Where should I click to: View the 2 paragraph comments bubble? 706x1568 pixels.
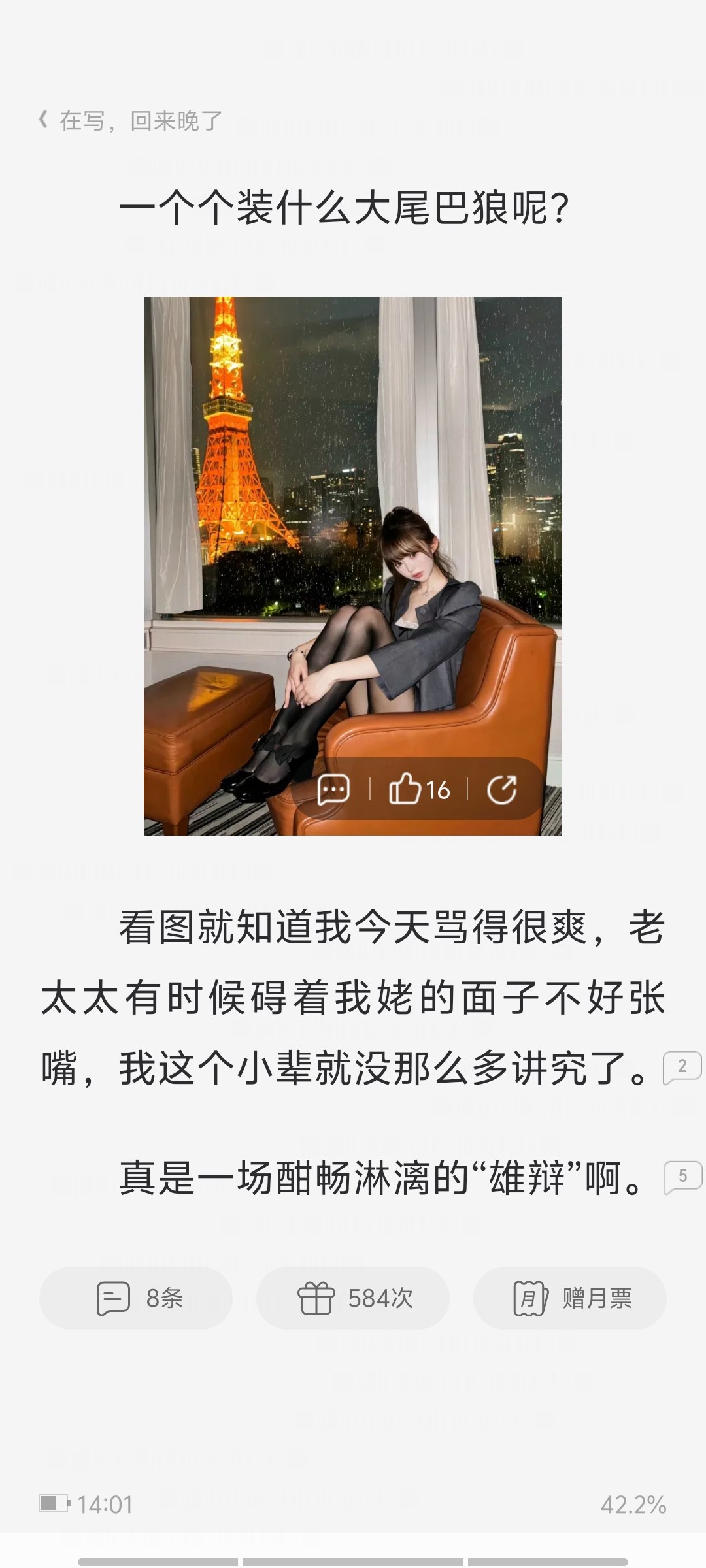[x=682, y=1068]
